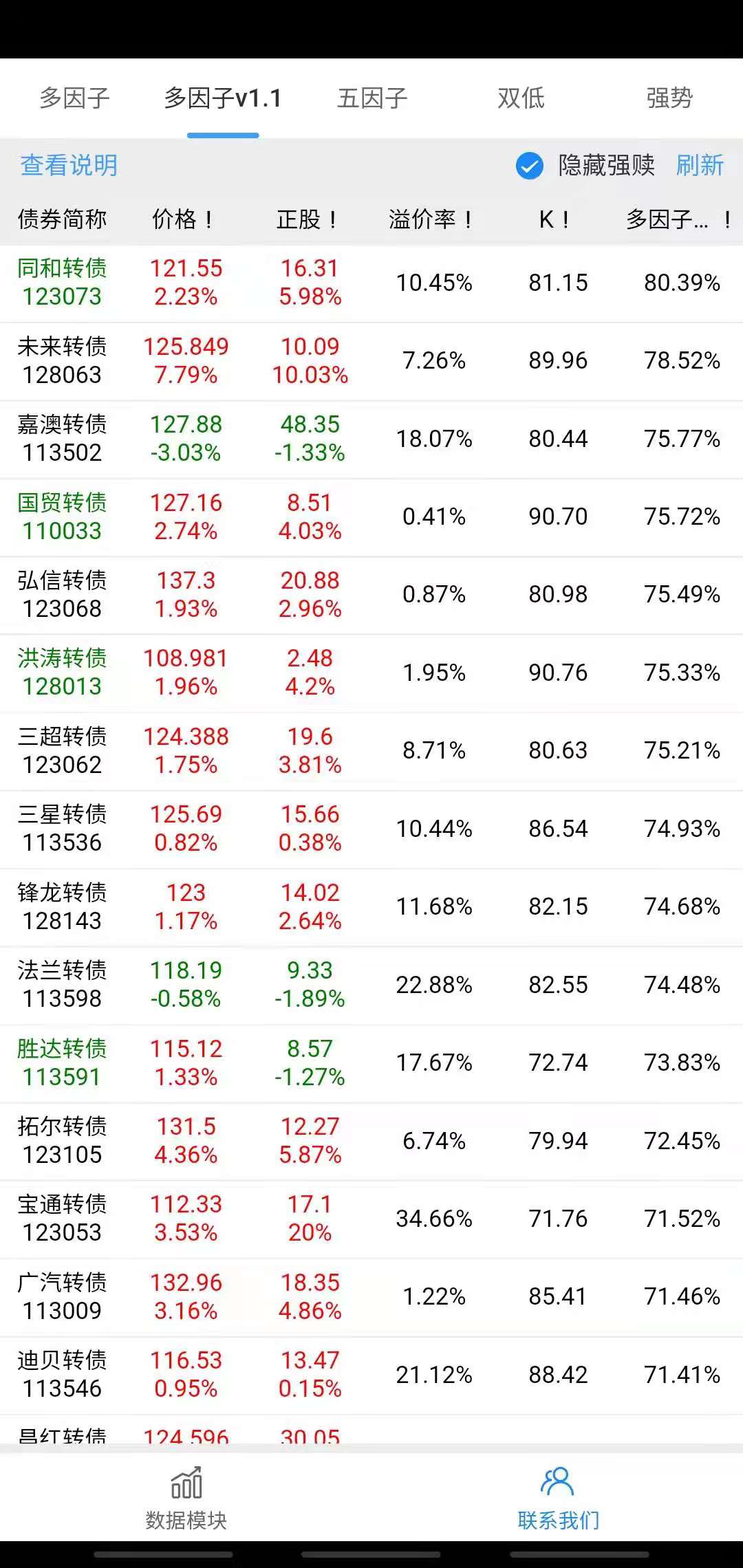The width and height of the screenshot is (743, 1568).
Task: Tap 刷新 to reload data
Action: (700, 165)
